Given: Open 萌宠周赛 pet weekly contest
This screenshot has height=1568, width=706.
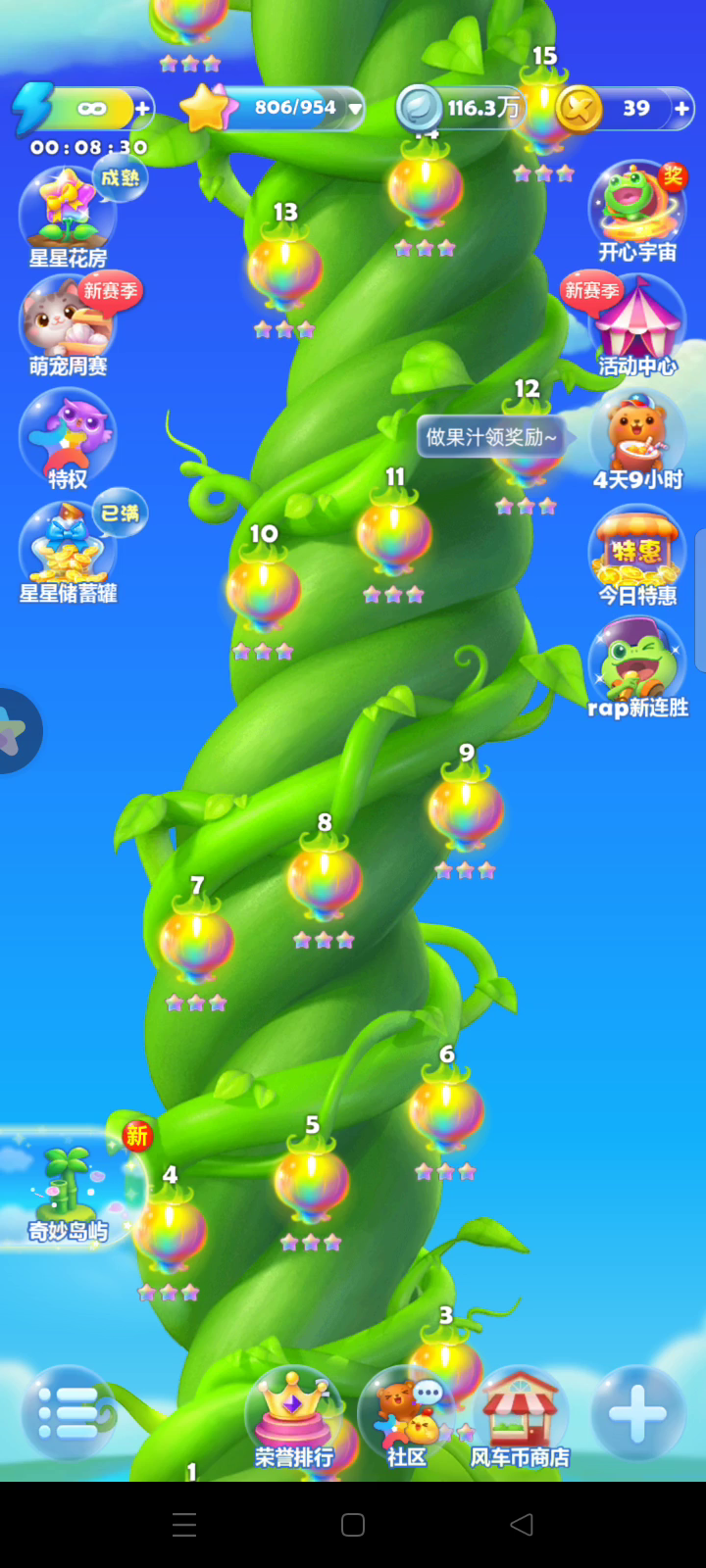Looking at the screenshot, I should point(69,326).
